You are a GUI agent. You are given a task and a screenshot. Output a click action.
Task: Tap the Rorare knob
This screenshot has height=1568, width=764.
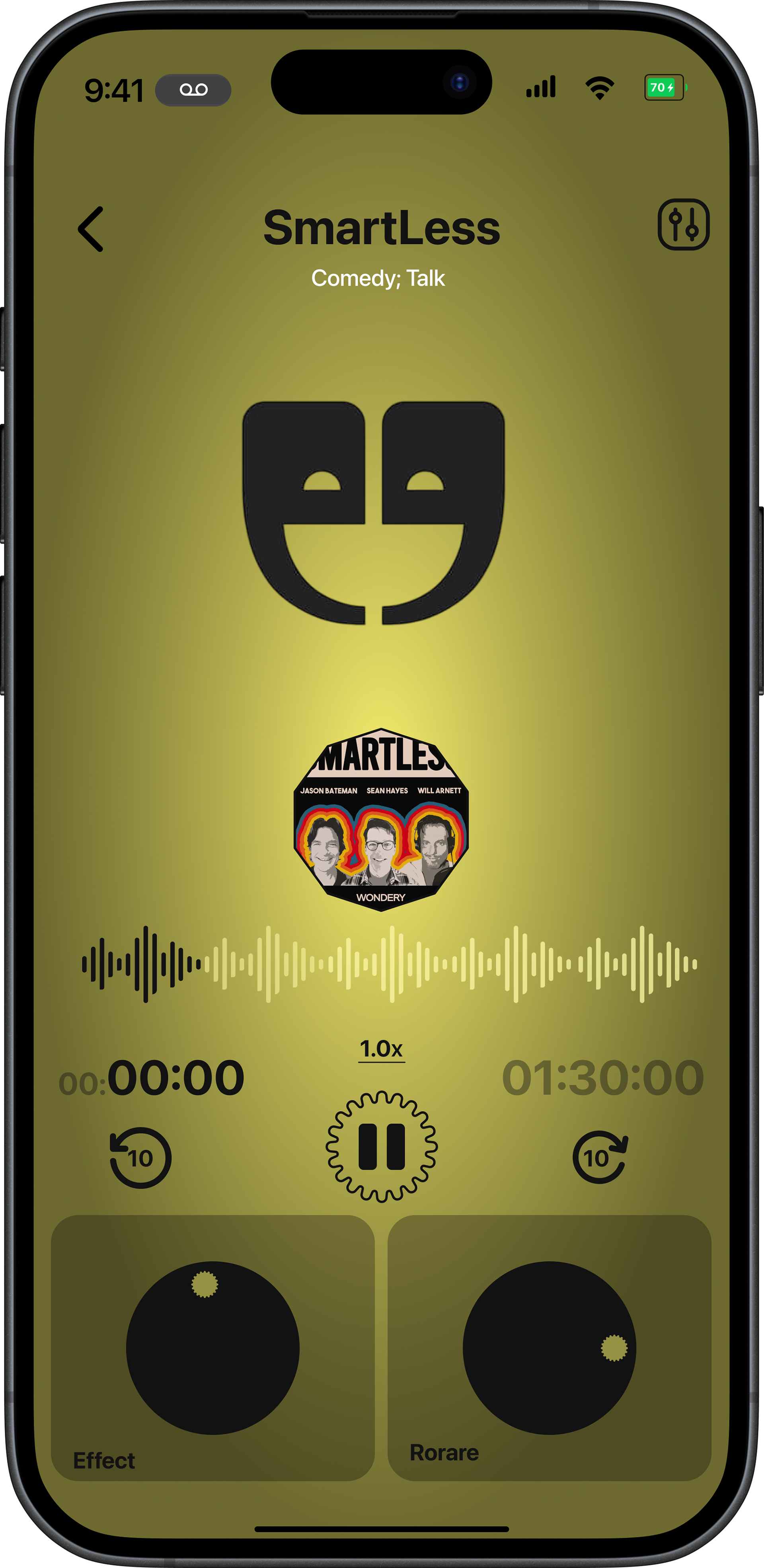[549, 1348]
